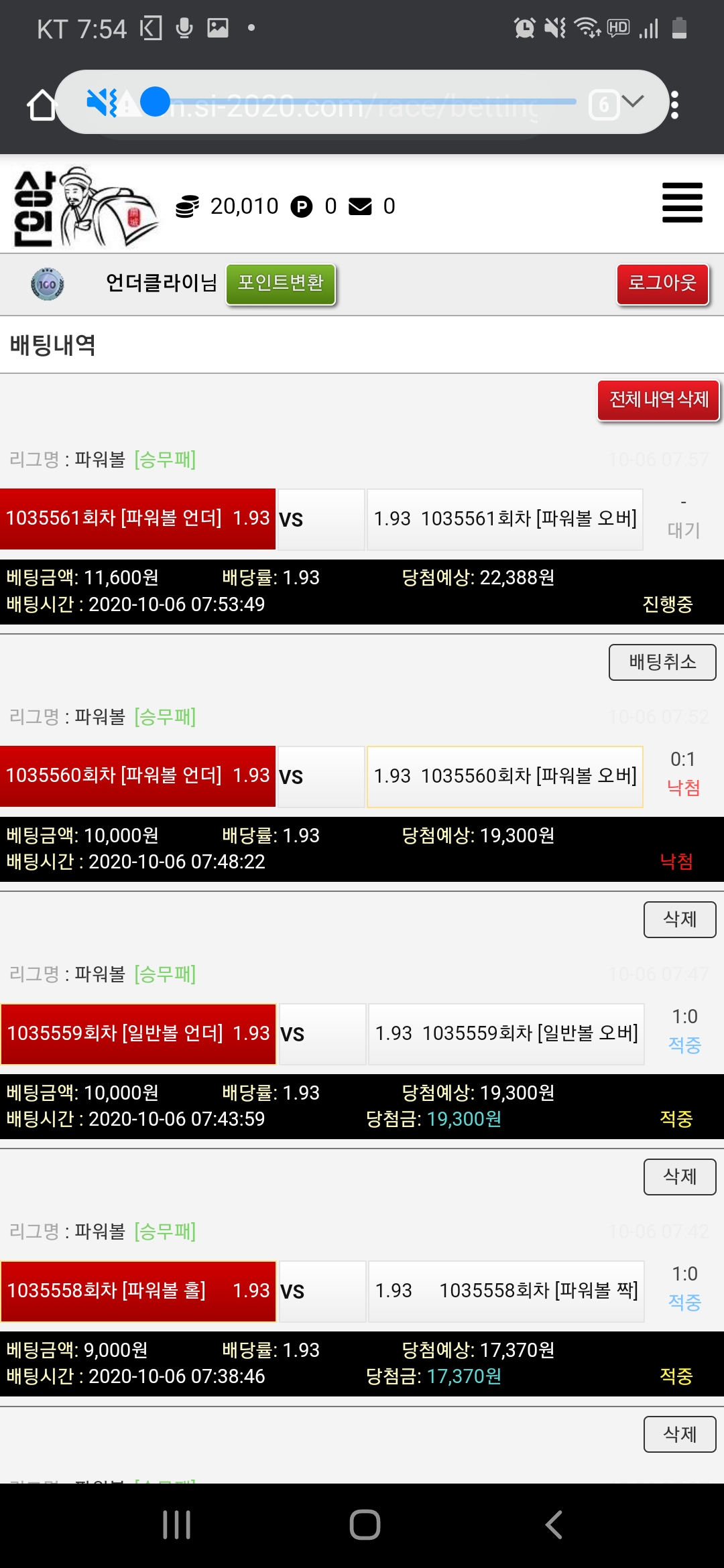Delete the 1035560회차 bet record
724x1568 pixels.
(x=679, y=919)
